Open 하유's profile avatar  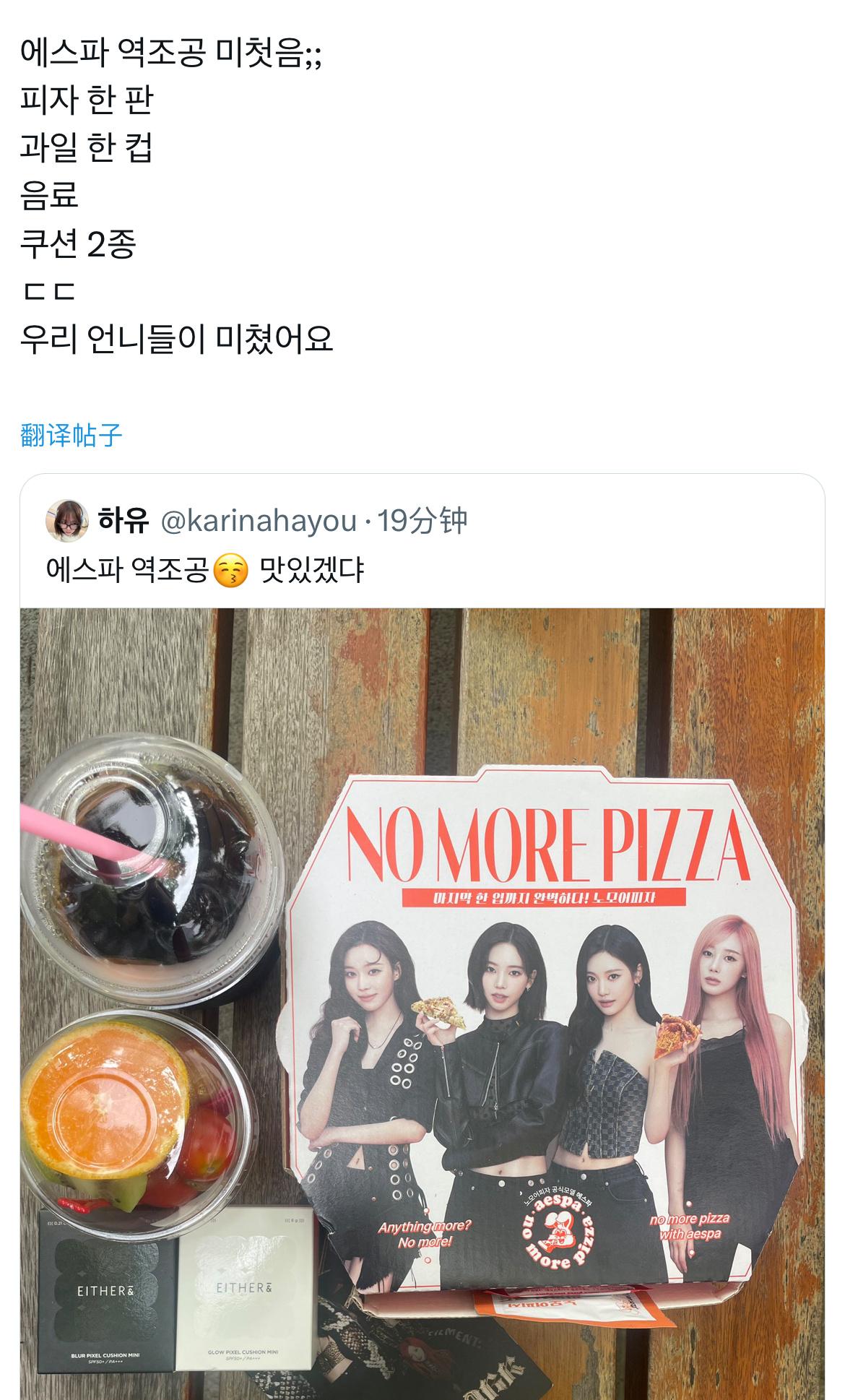(66, 519)
